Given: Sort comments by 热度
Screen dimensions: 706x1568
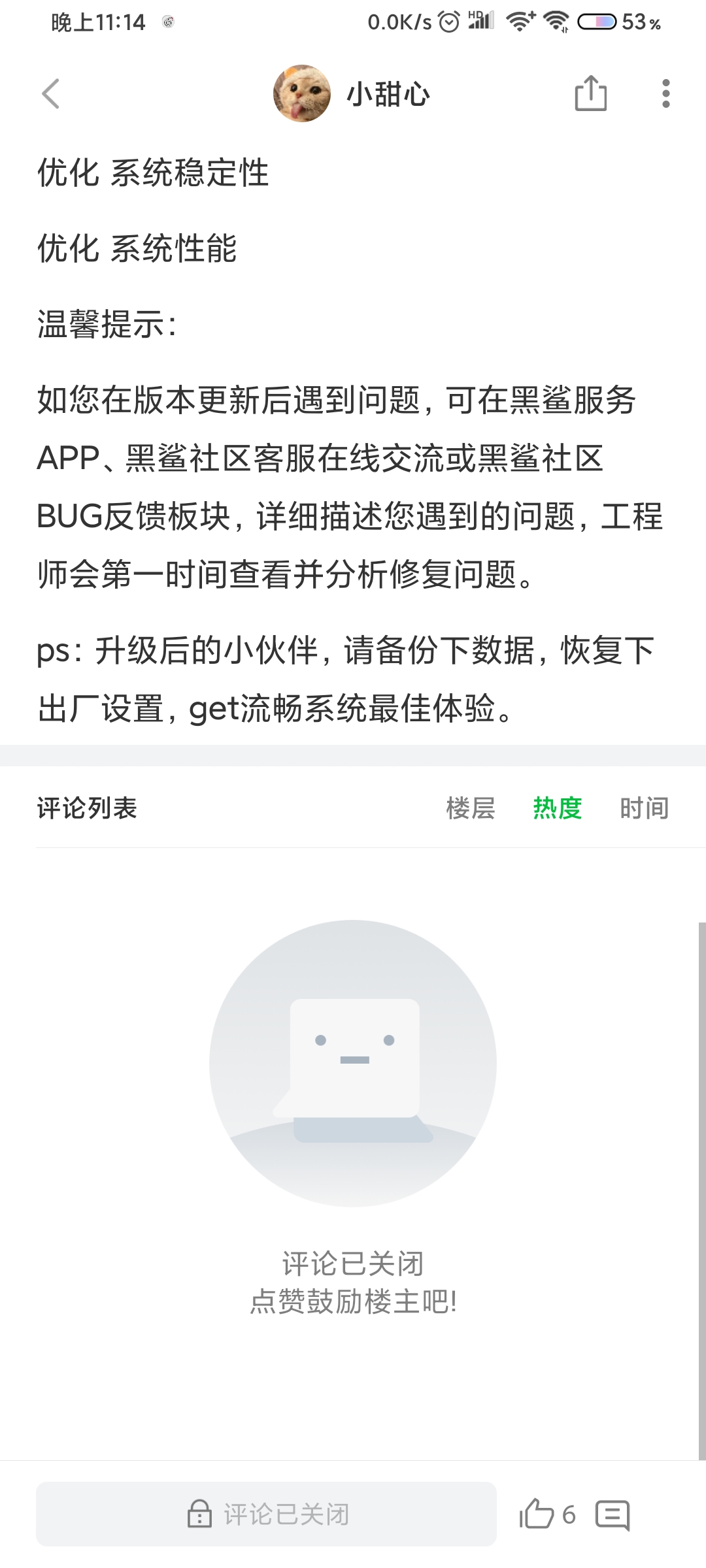Looking at the screenshot, I should pyautogui.click(x=557, y=808).
